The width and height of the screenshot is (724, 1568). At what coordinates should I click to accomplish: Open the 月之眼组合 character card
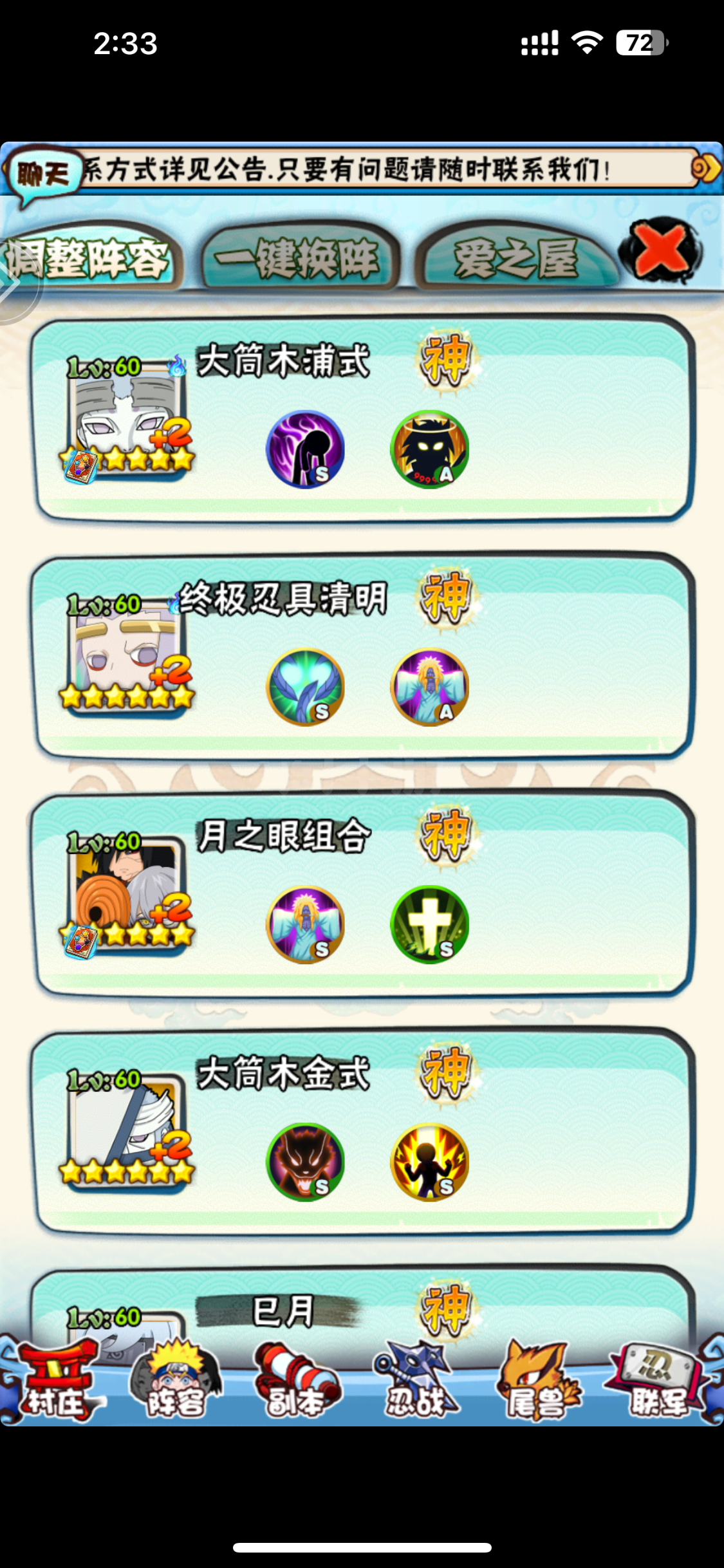pos(362,893)
